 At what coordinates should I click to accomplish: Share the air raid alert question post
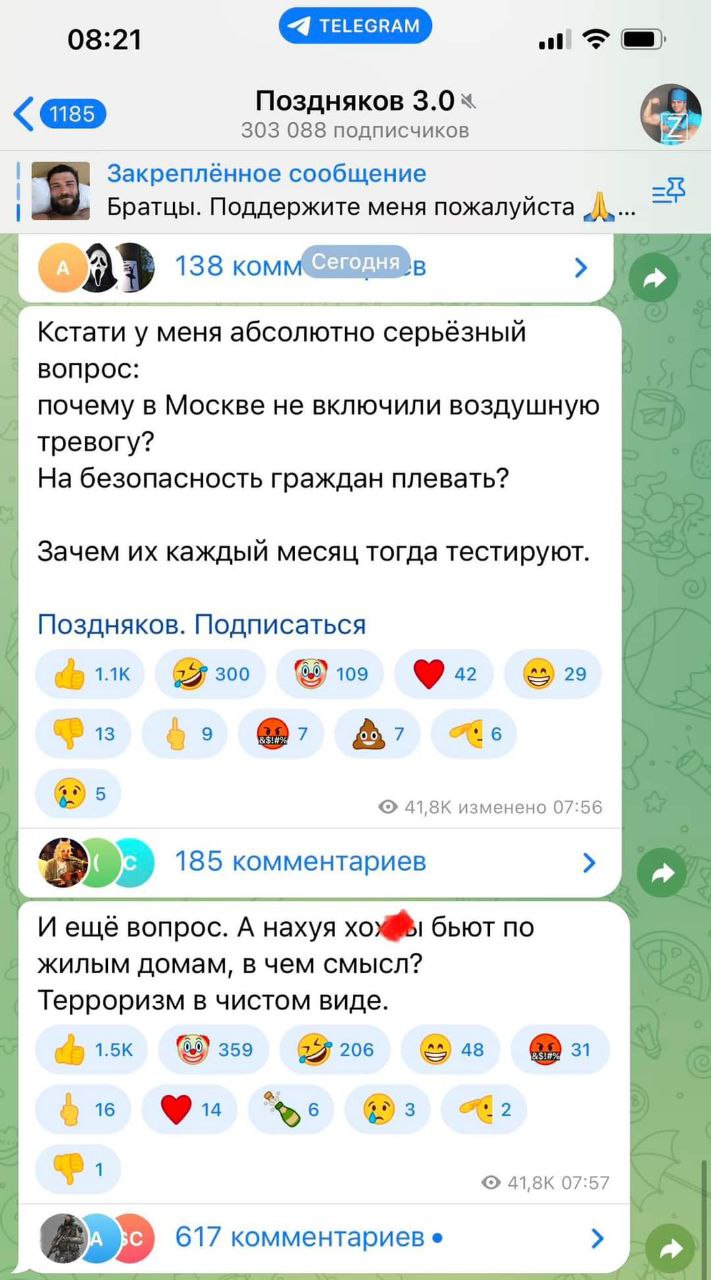(x=663, y=873)
